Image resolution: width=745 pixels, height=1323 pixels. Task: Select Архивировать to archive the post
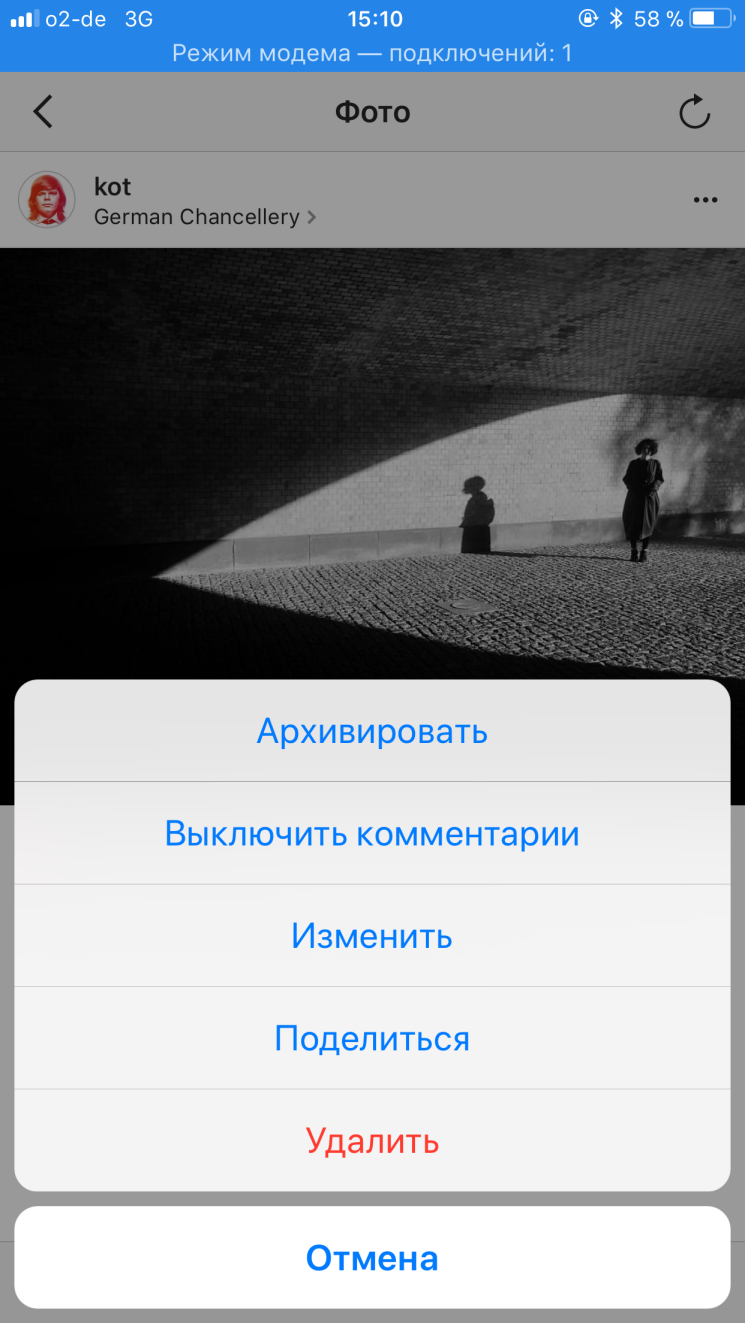point(372,732)
